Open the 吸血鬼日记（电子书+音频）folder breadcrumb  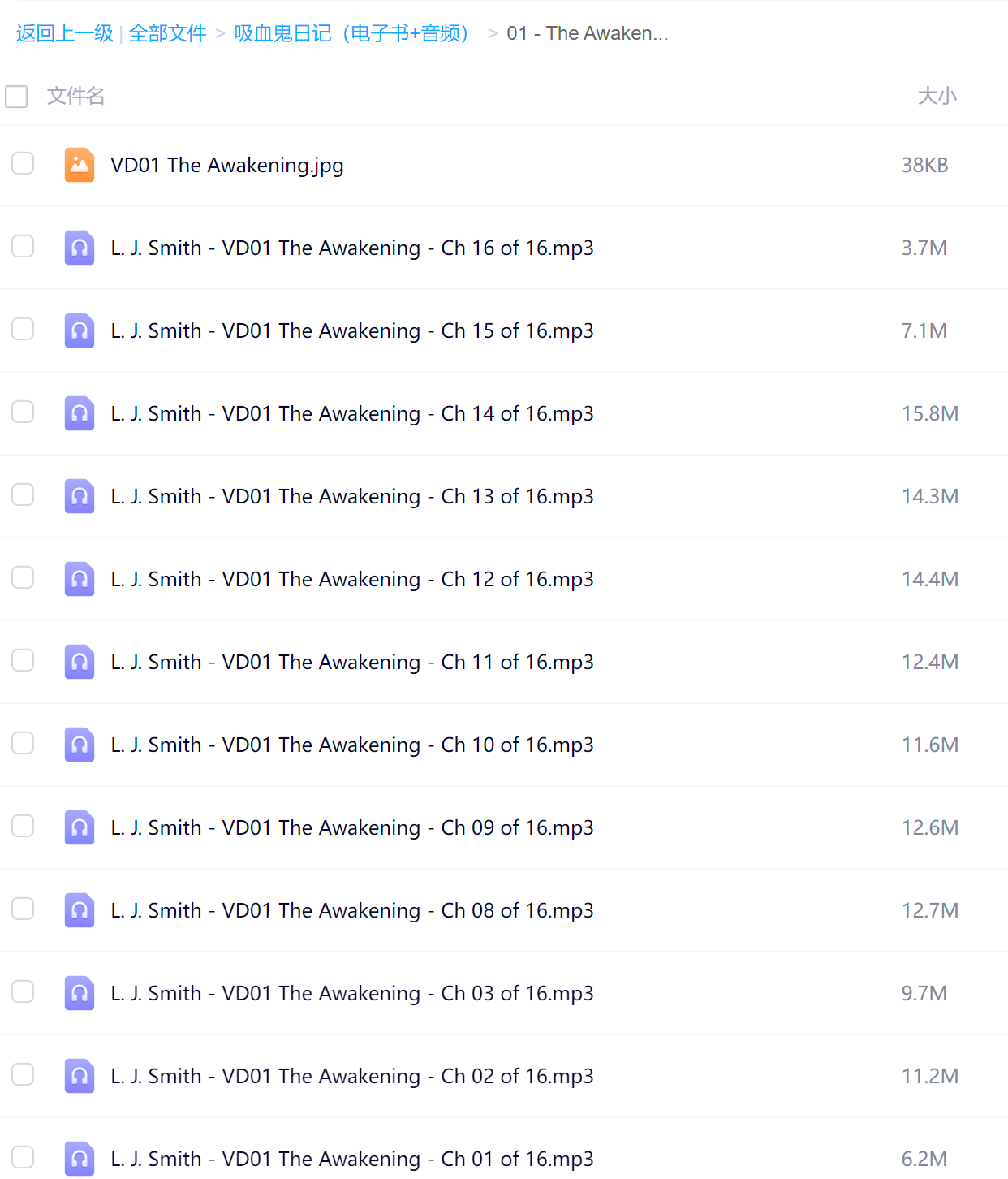351,33
